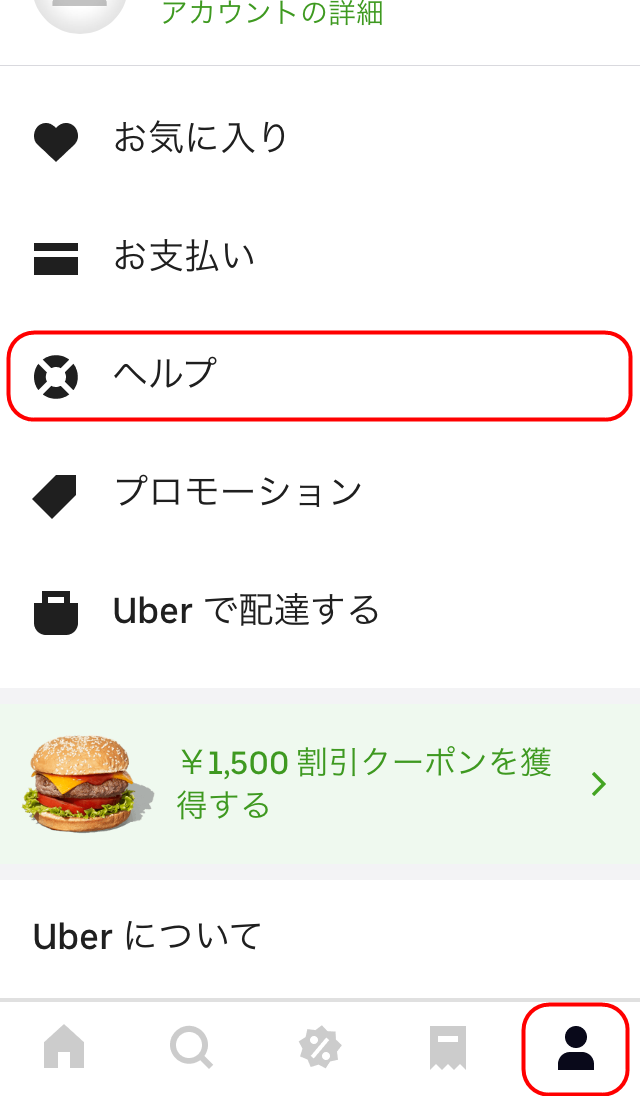Screen dimensions: 640x1096
Task: Open お支払い payment settings
Action: click(x=183, y=257)
